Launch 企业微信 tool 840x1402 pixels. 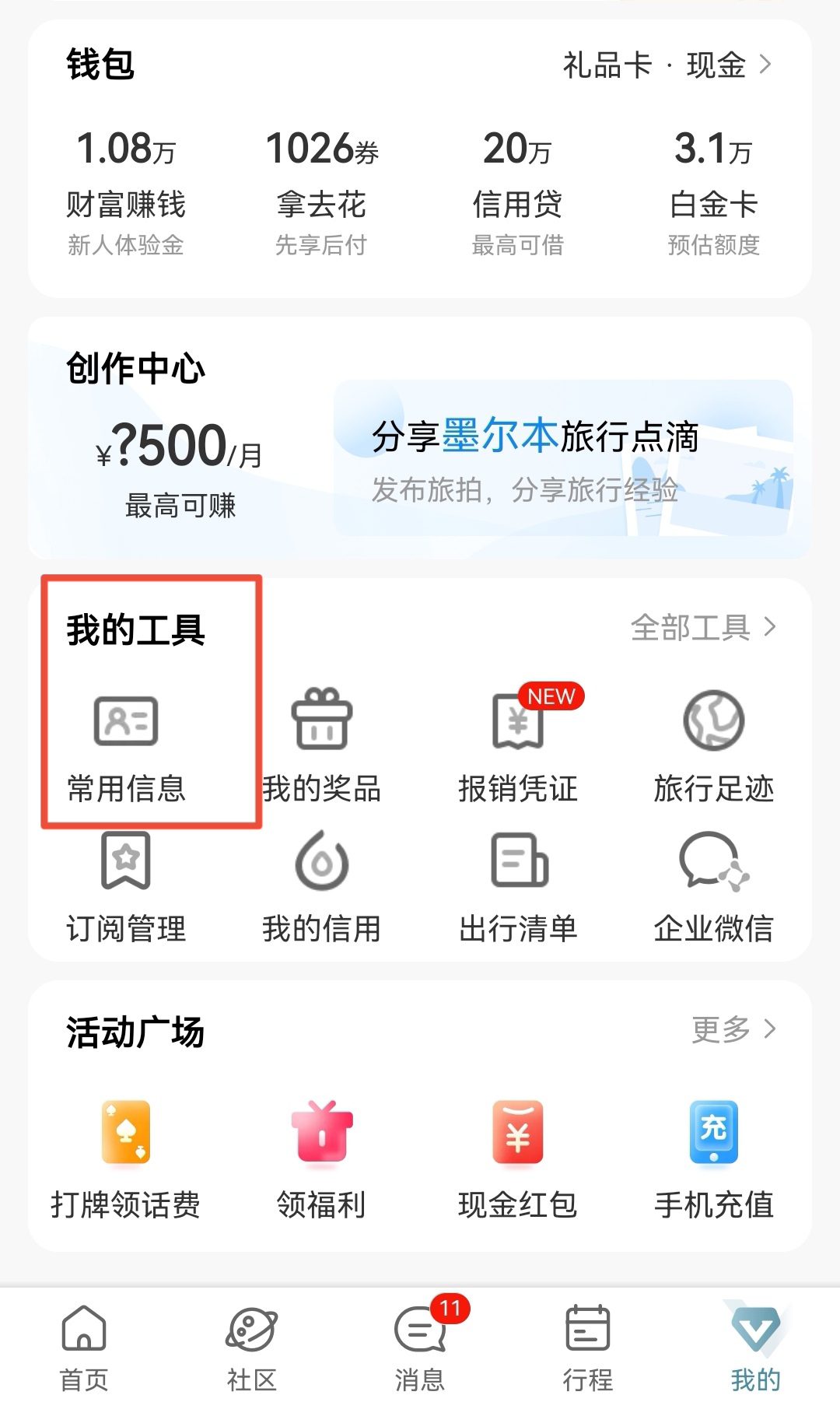tap(713, 887)
